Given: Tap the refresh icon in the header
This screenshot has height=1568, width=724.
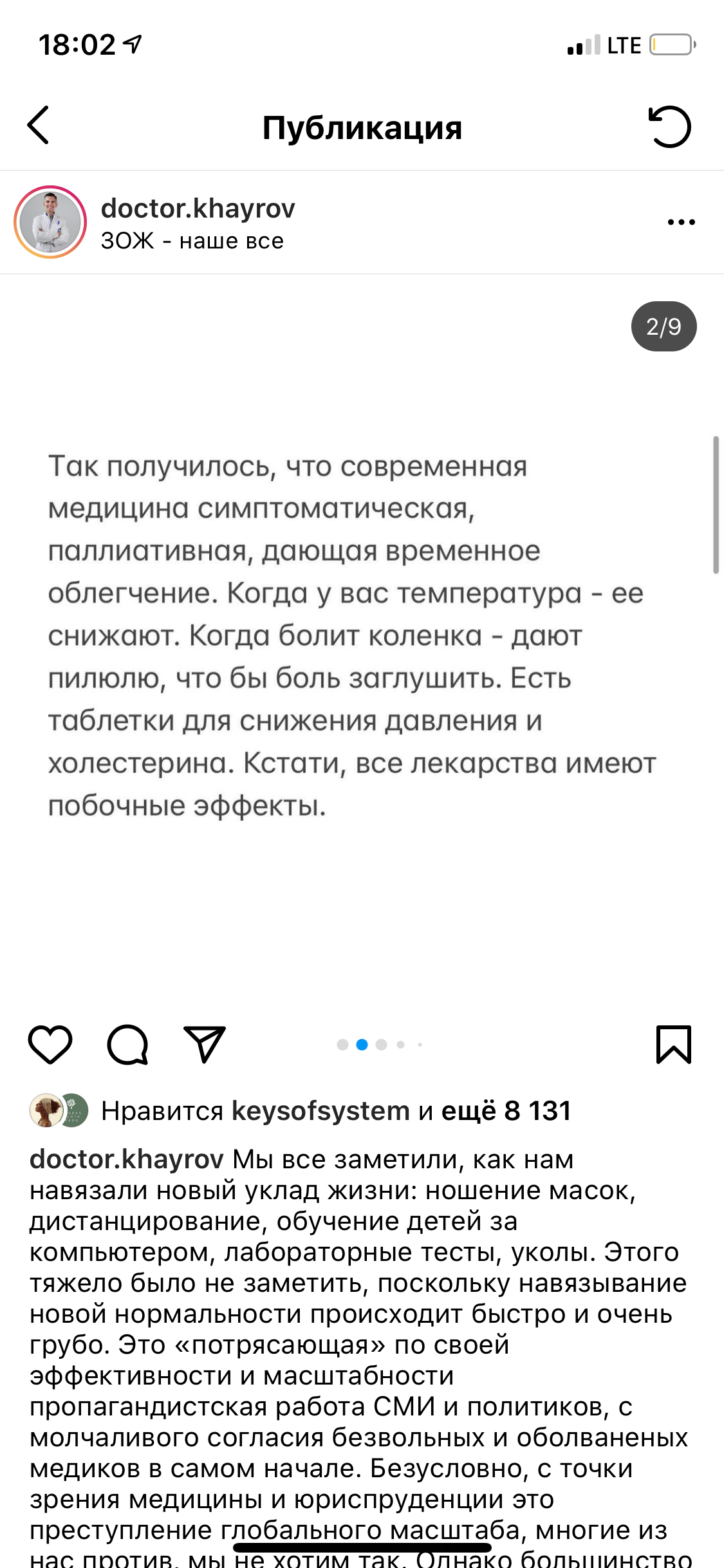Looking at the screenshot, I should click(669, 127).
